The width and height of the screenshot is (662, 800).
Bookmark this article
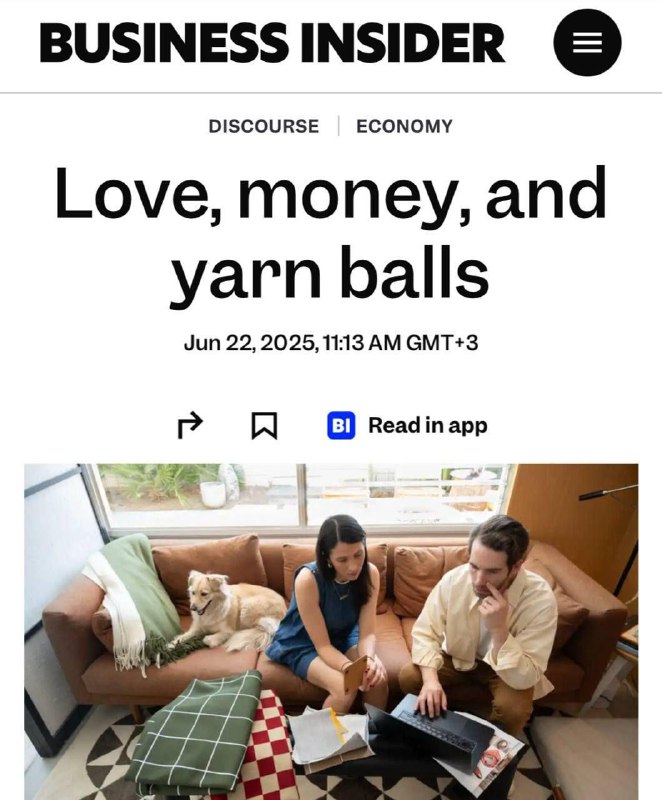click(264, 426)
